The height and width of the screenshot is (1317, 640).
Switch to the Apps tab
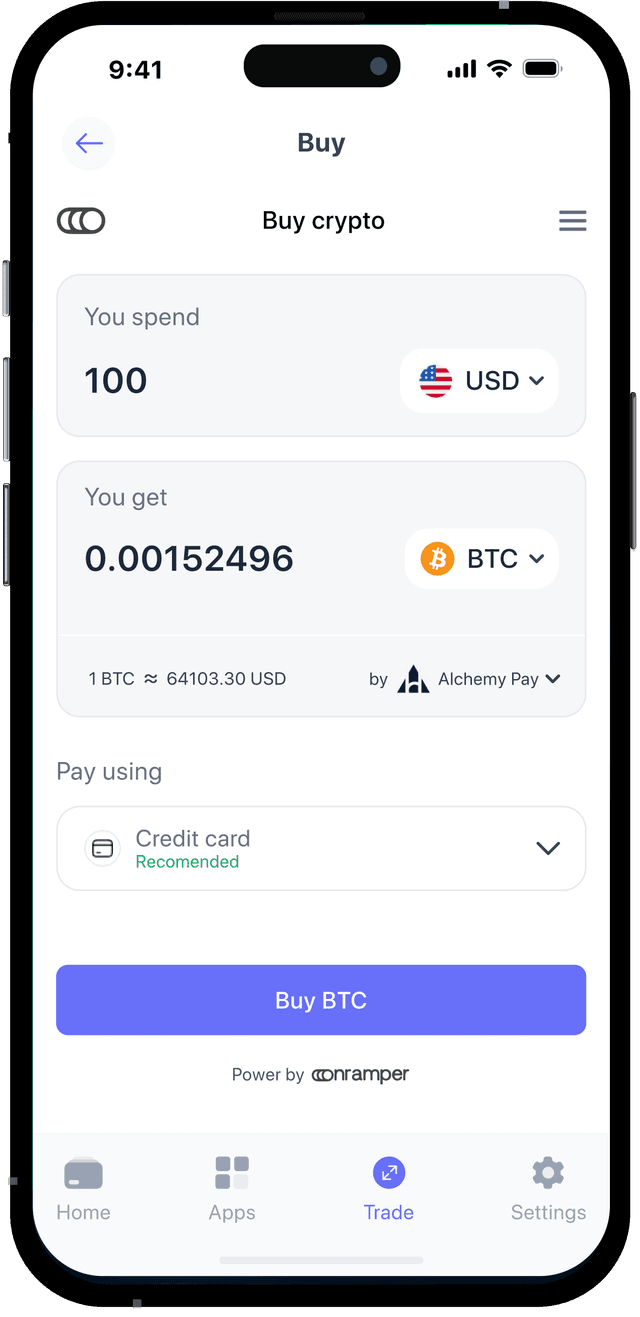232,1189
